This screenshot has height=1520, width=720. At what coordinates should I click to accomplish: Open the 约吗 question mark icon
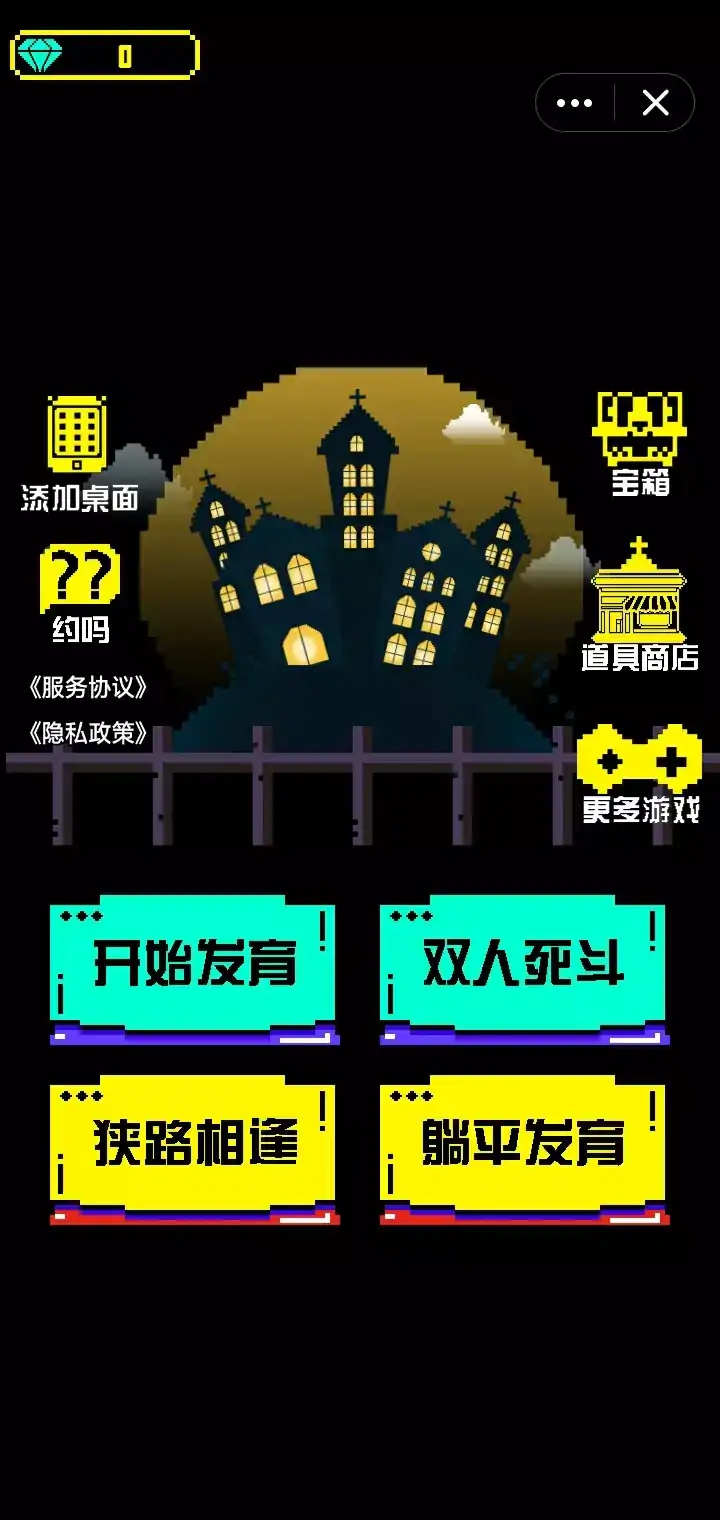coord(80,592)
